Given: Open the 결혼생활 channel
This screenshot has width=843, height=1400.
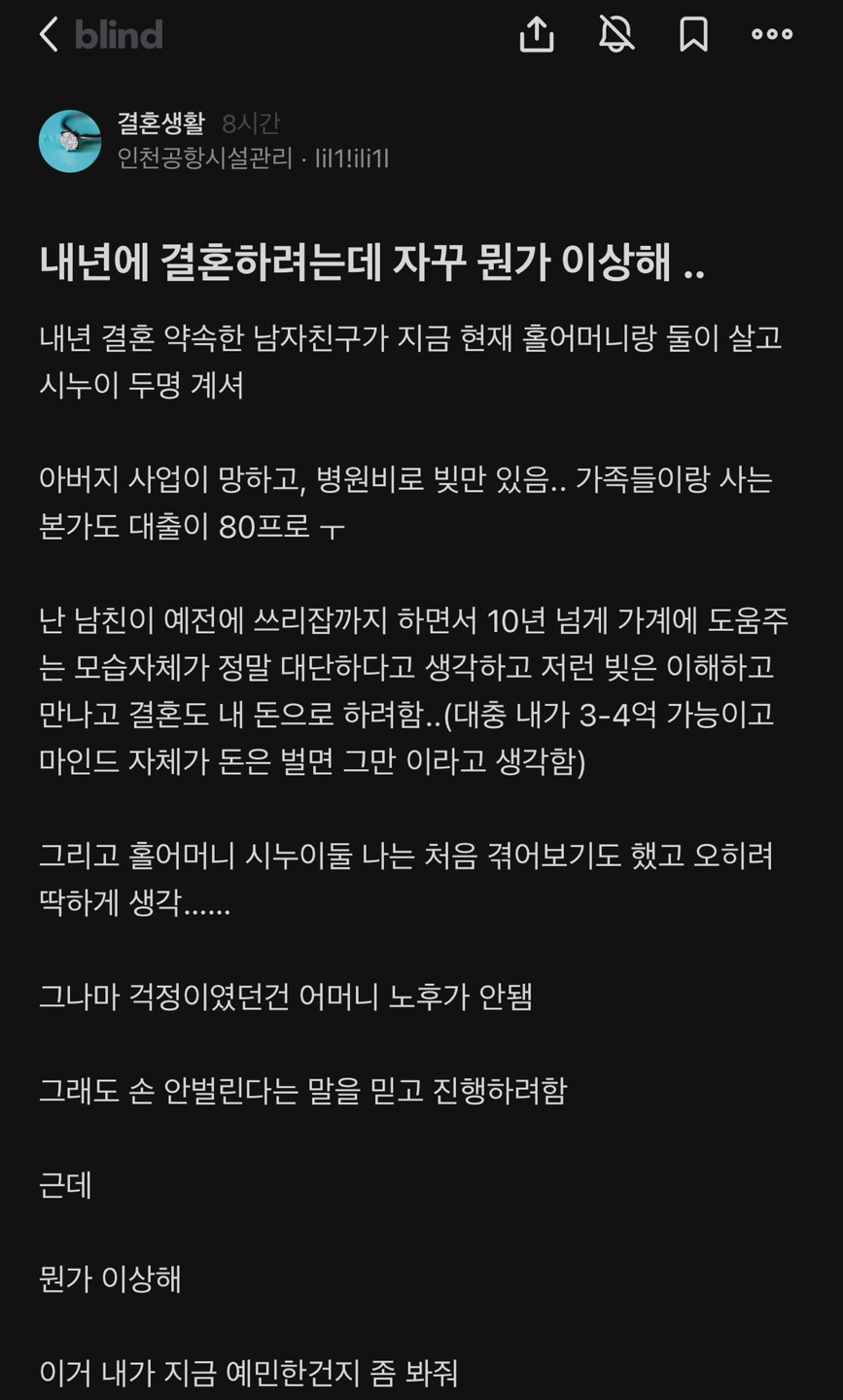Looking at the screenshot, I should (x=161, y=123).
